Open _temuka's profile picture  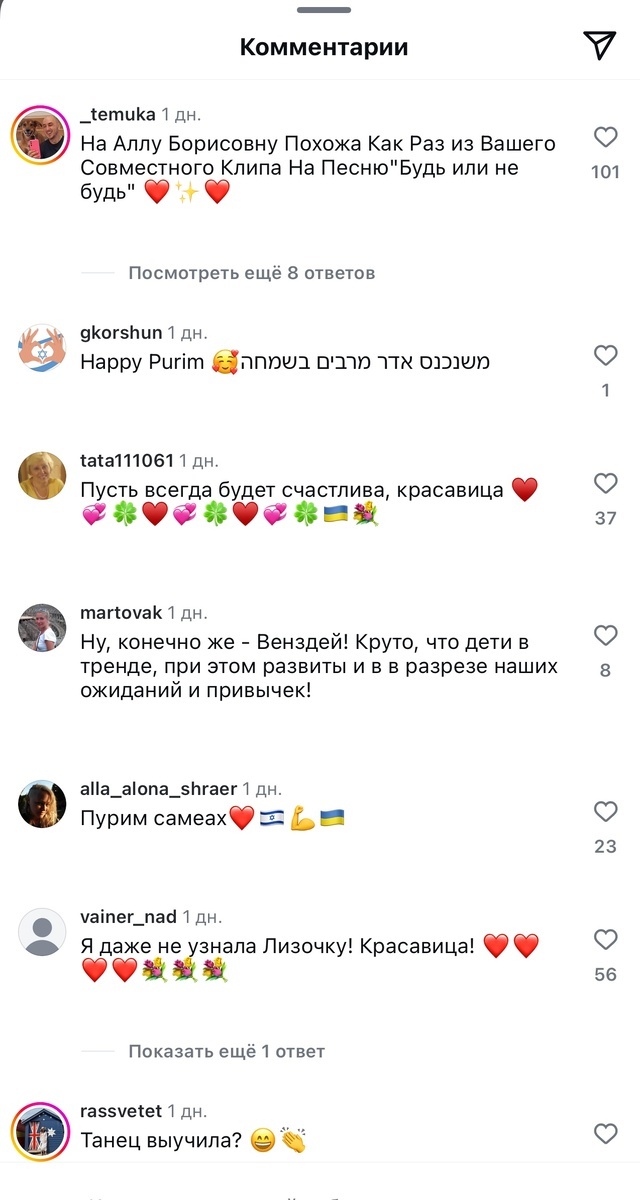tap(41, 133)
